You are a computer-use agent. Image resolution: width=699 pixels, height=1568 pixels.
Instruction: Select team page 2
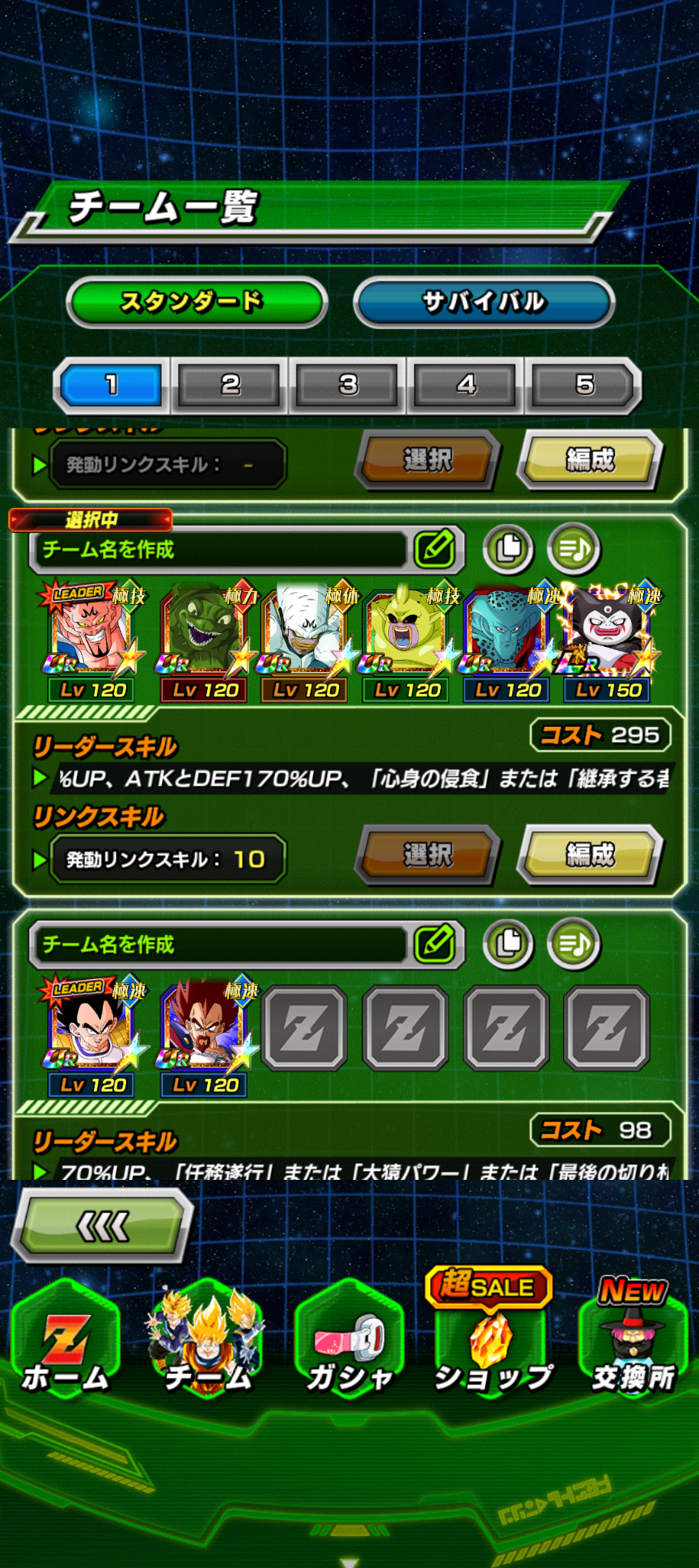tap(230, 384)
